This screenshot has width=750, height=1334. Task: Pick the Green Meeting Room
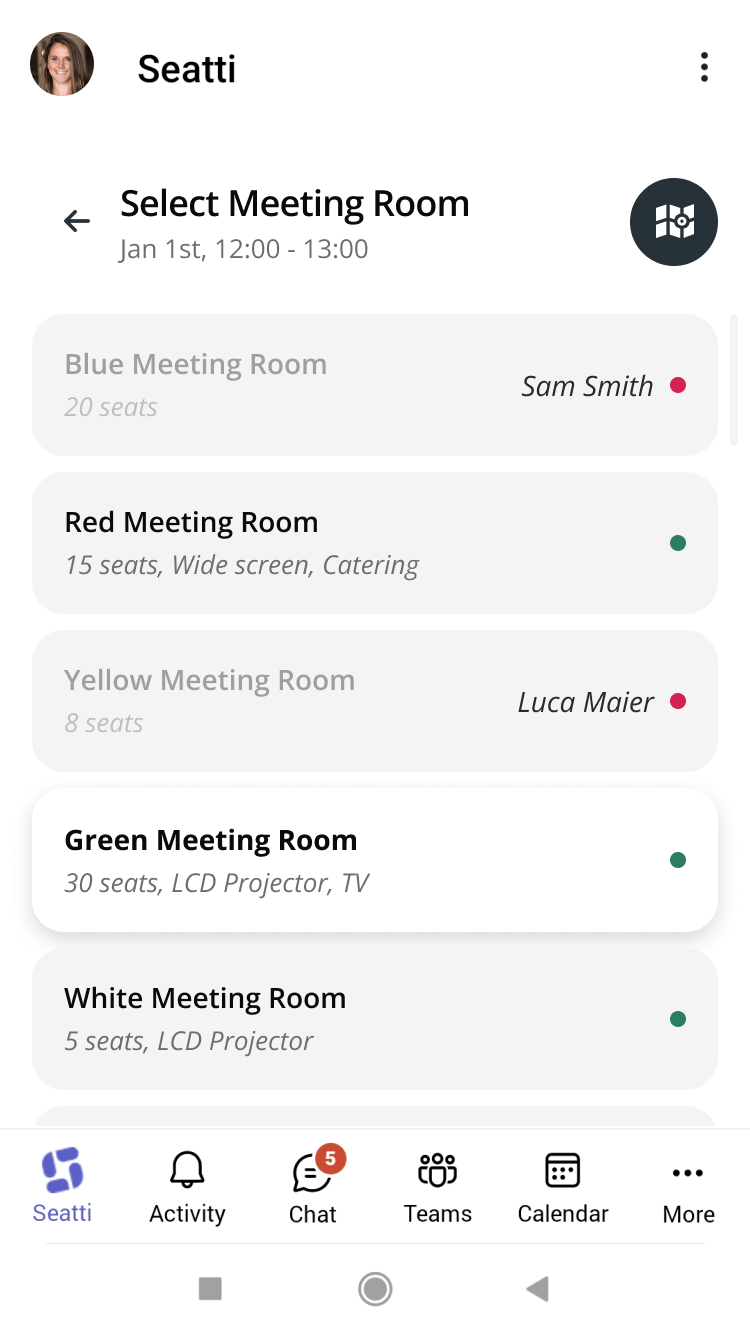(374, 860)
